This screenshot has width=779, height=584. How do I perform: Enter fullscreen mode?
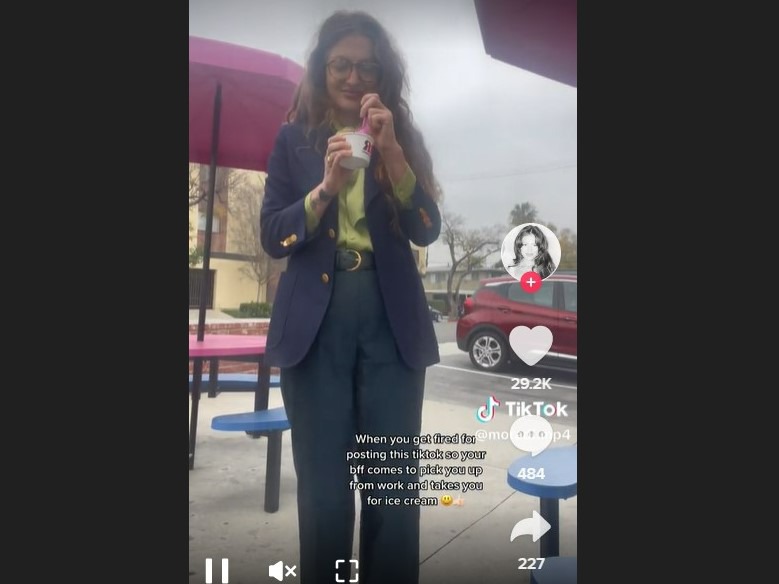347,571
